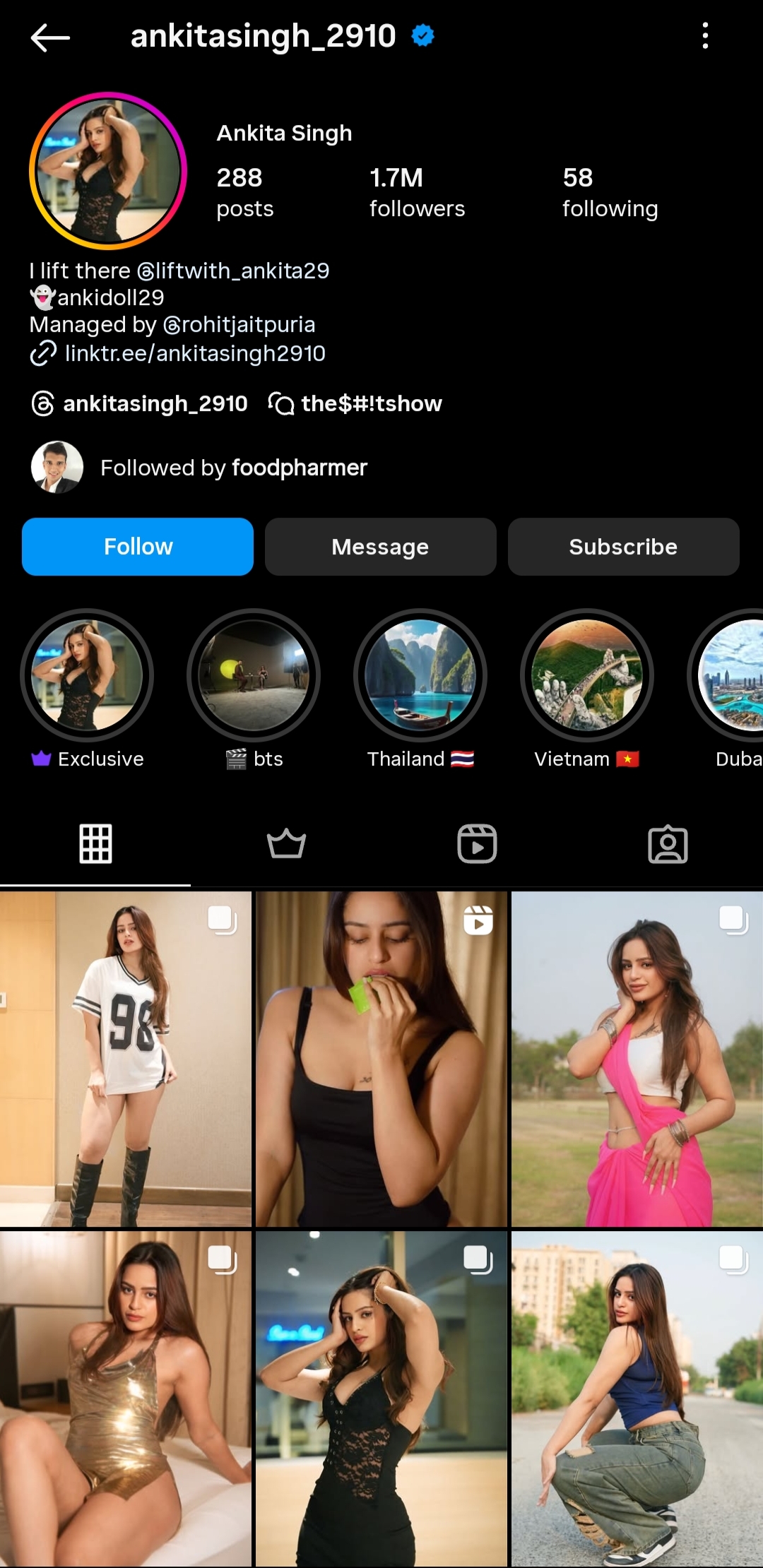This screenshot has width=763, height=1568.
Task: Open the the$#!tshow broadcast channel
Action: pos(355,403)
